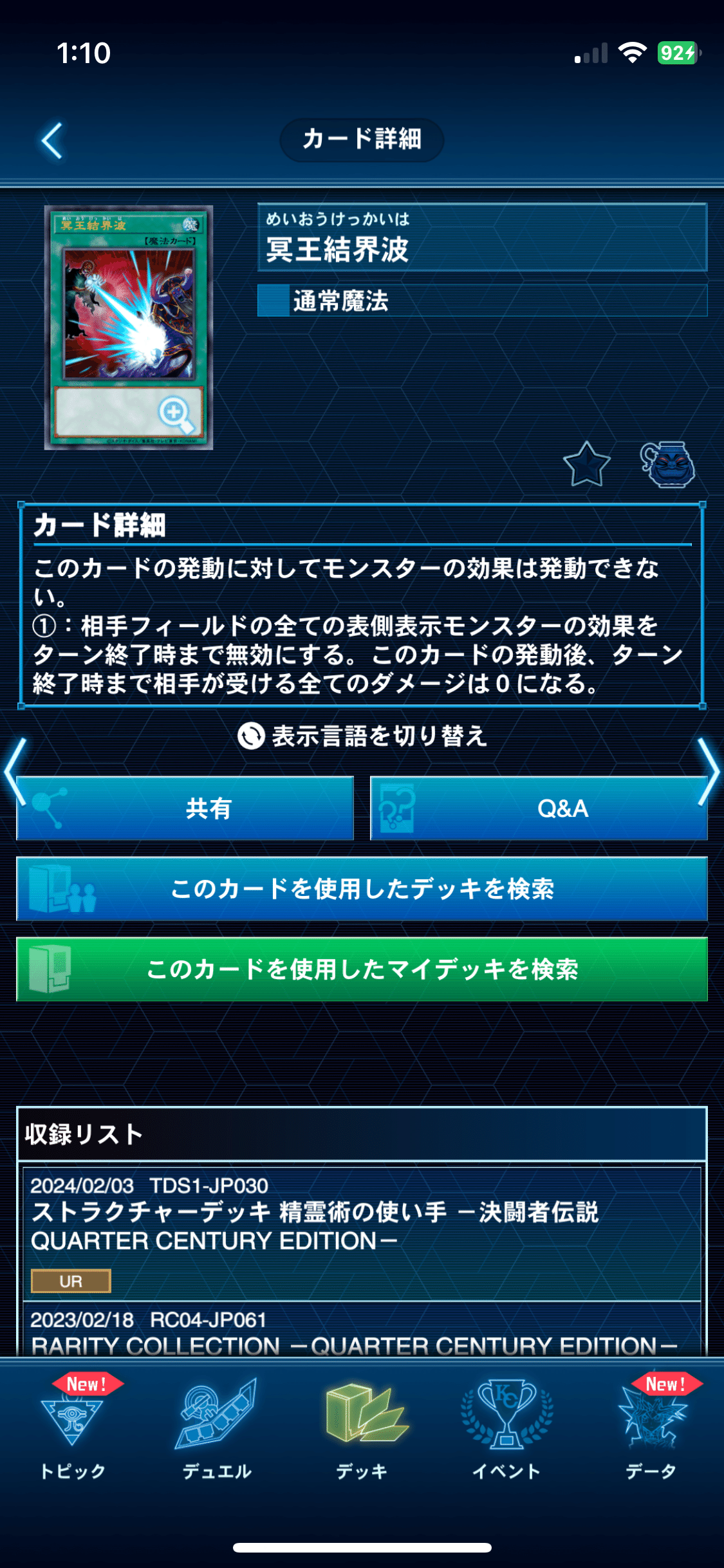
Task: Mark this card as favorite with star
Action: tap(586, 464)
